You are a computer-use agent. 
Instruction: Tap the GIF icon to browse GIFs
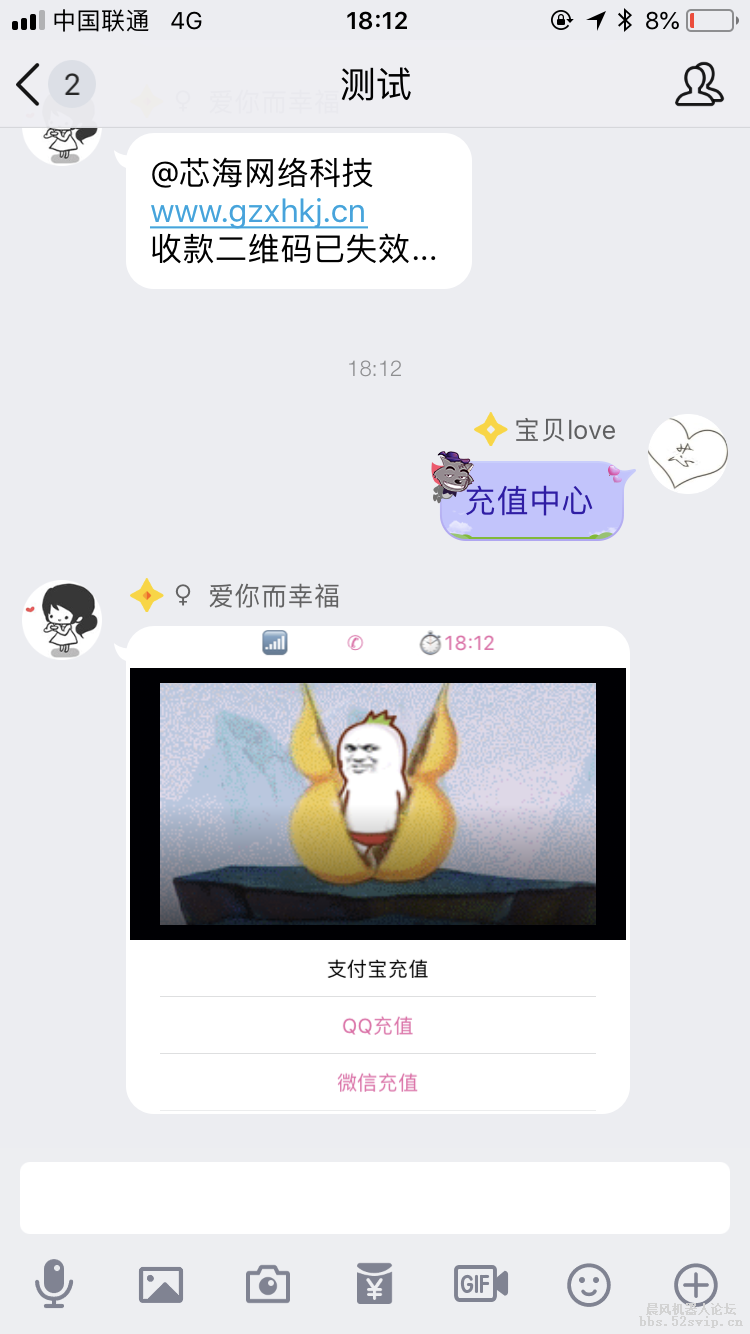coord(480,1285)
